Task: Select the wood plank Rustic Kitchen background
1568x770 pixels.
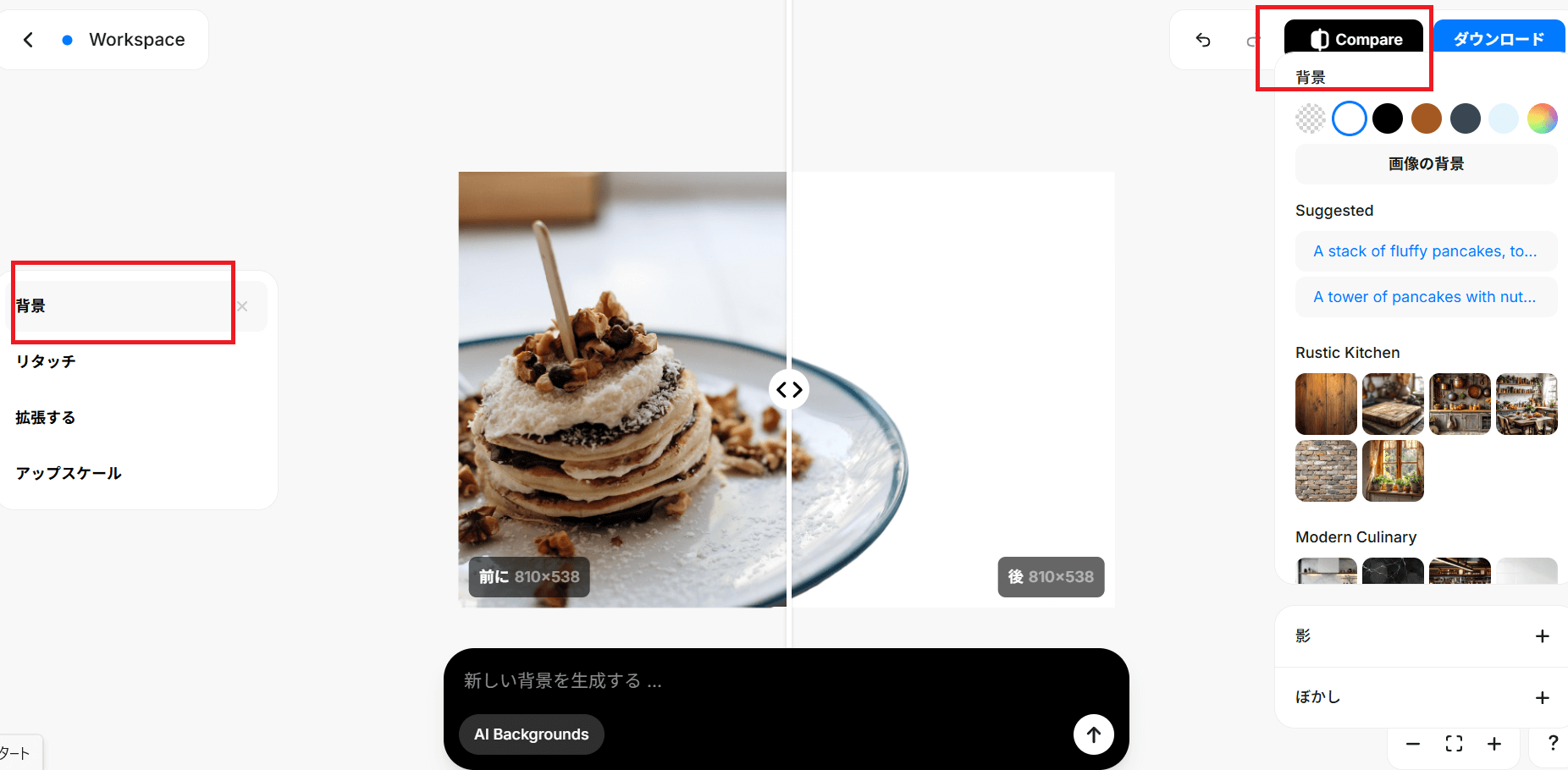Action: tap(1326, 404)
